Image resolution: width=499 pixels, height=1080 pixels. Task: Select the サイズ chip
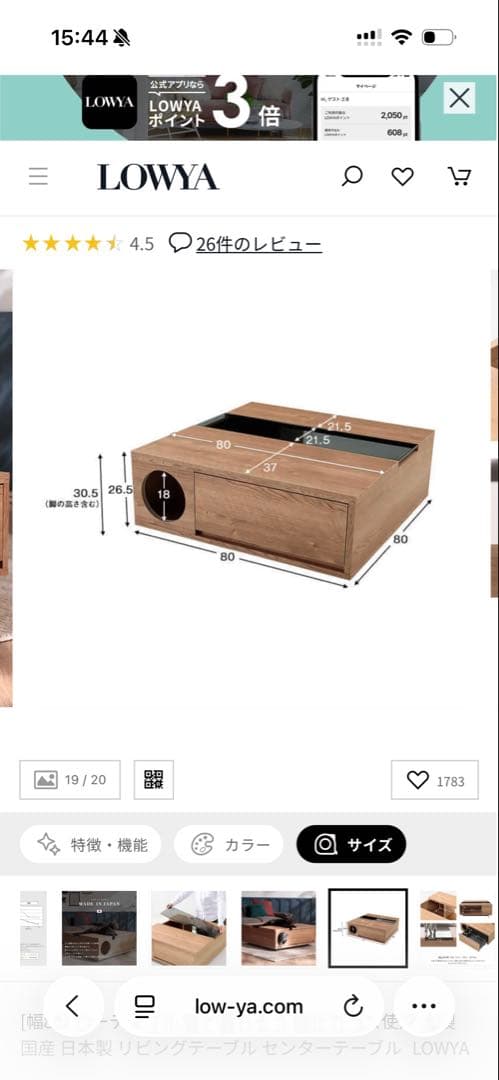[x=352, y=844]
